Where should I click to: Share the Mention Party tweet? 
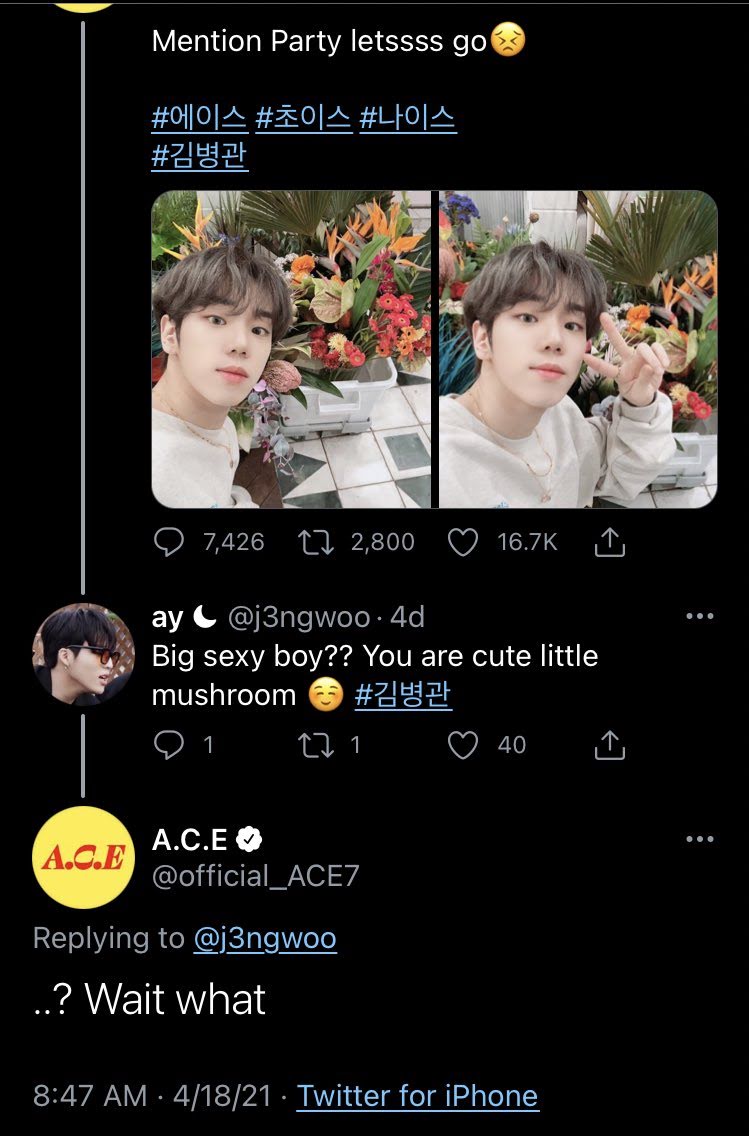(x=609, y=542)
